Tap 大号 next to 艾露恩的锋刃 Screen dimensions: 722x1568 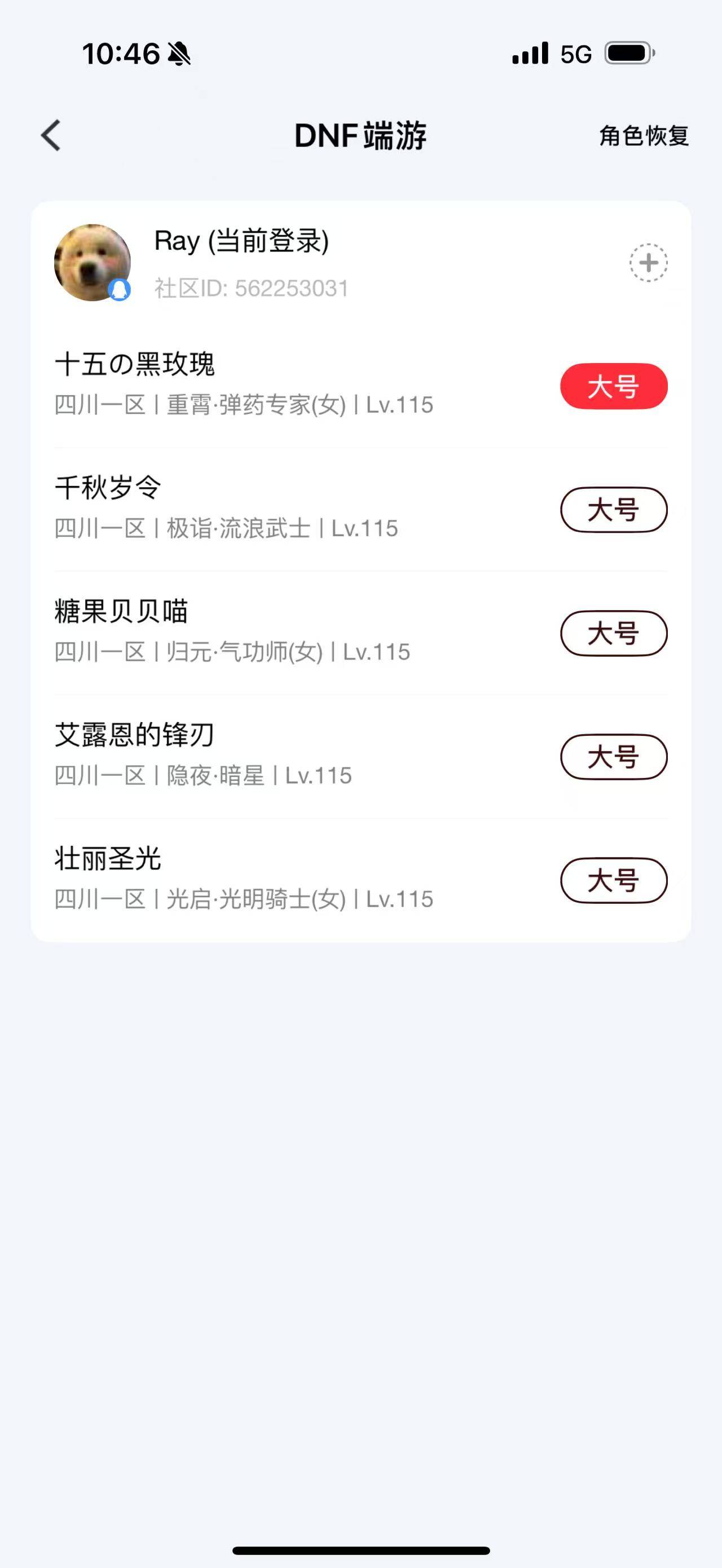pyautogui.click(x=614, y=757)
